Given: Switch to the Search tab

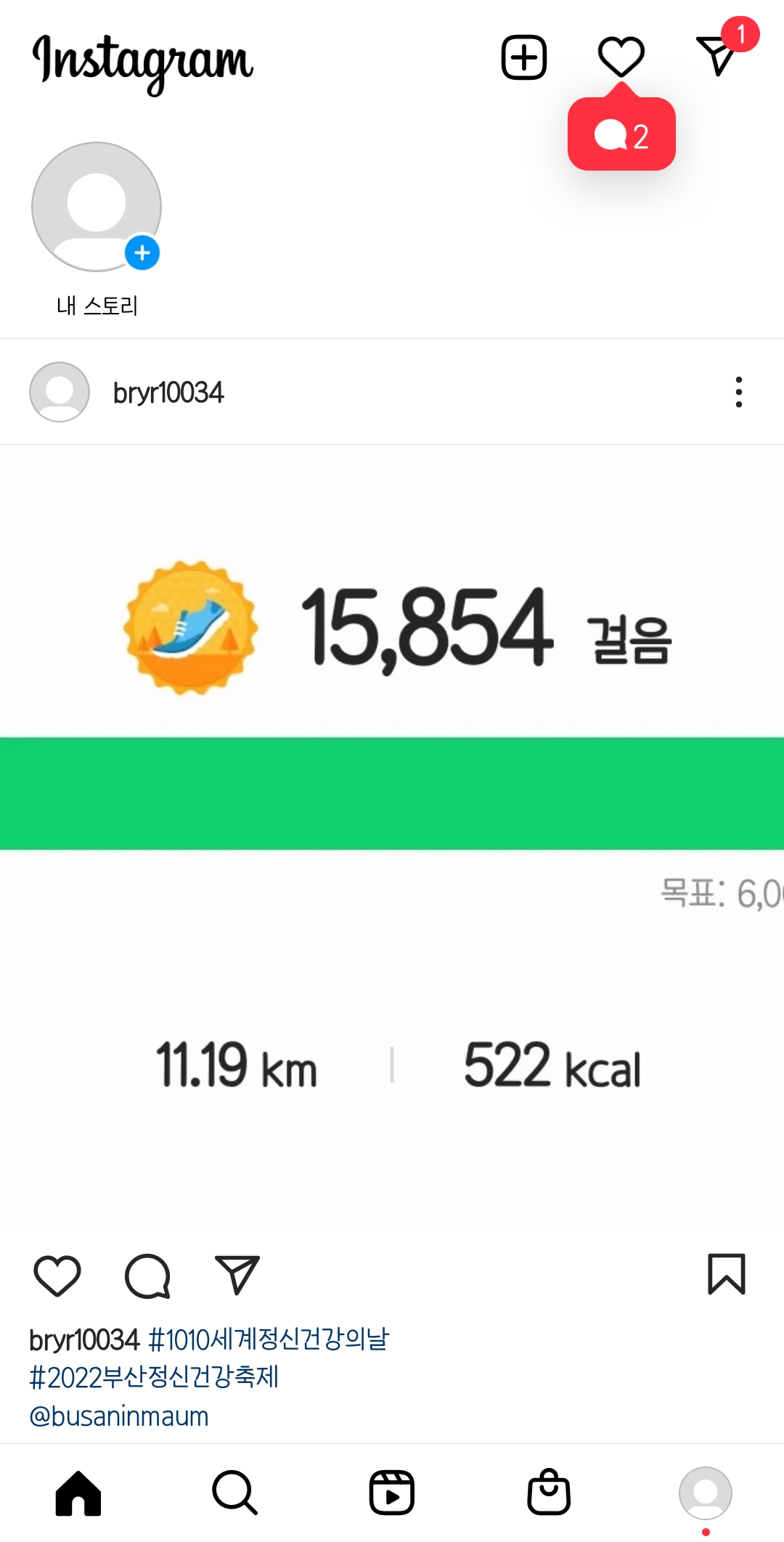Looking at the screenshot, I should 234,1493.
